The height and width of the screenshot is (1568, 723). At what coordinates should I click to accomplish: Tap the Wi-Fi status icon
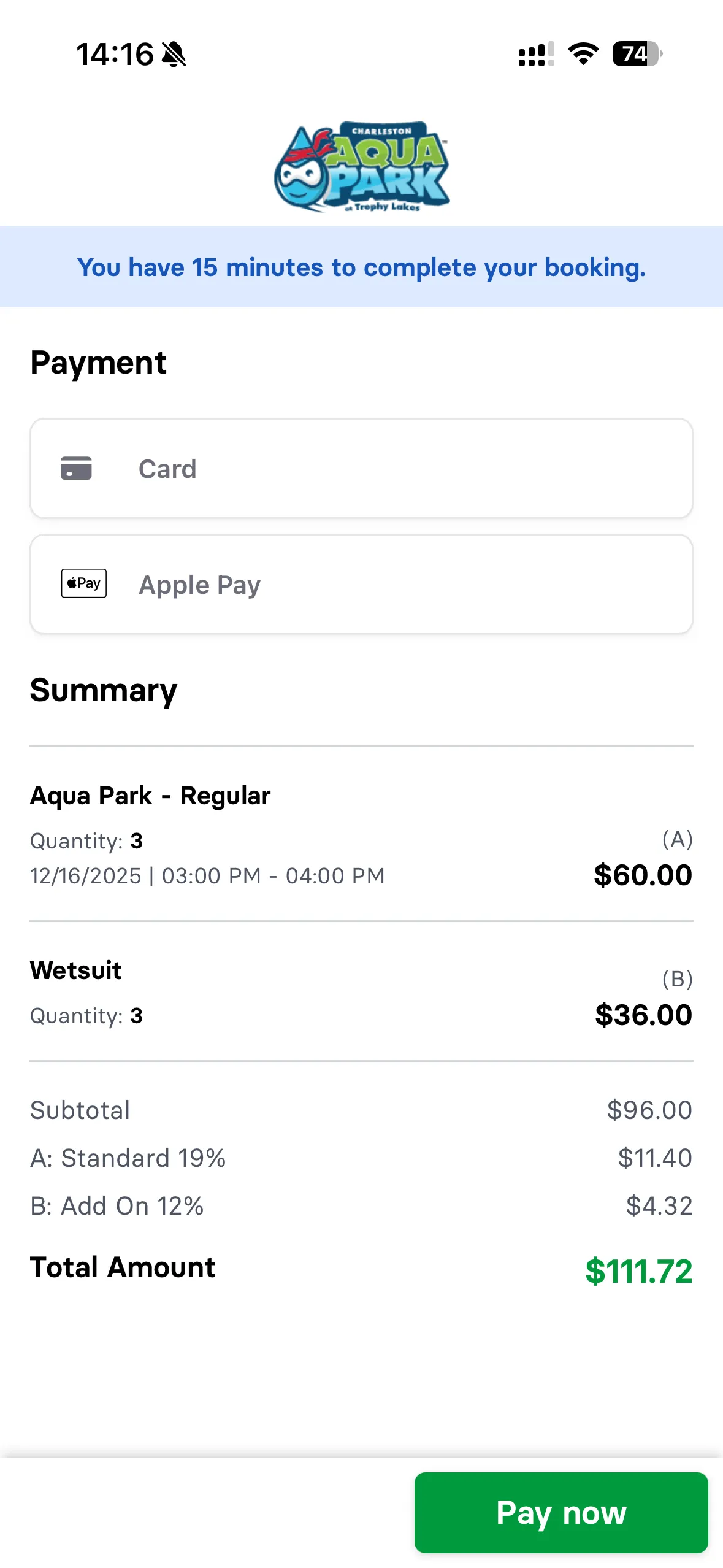click(581, 55)
